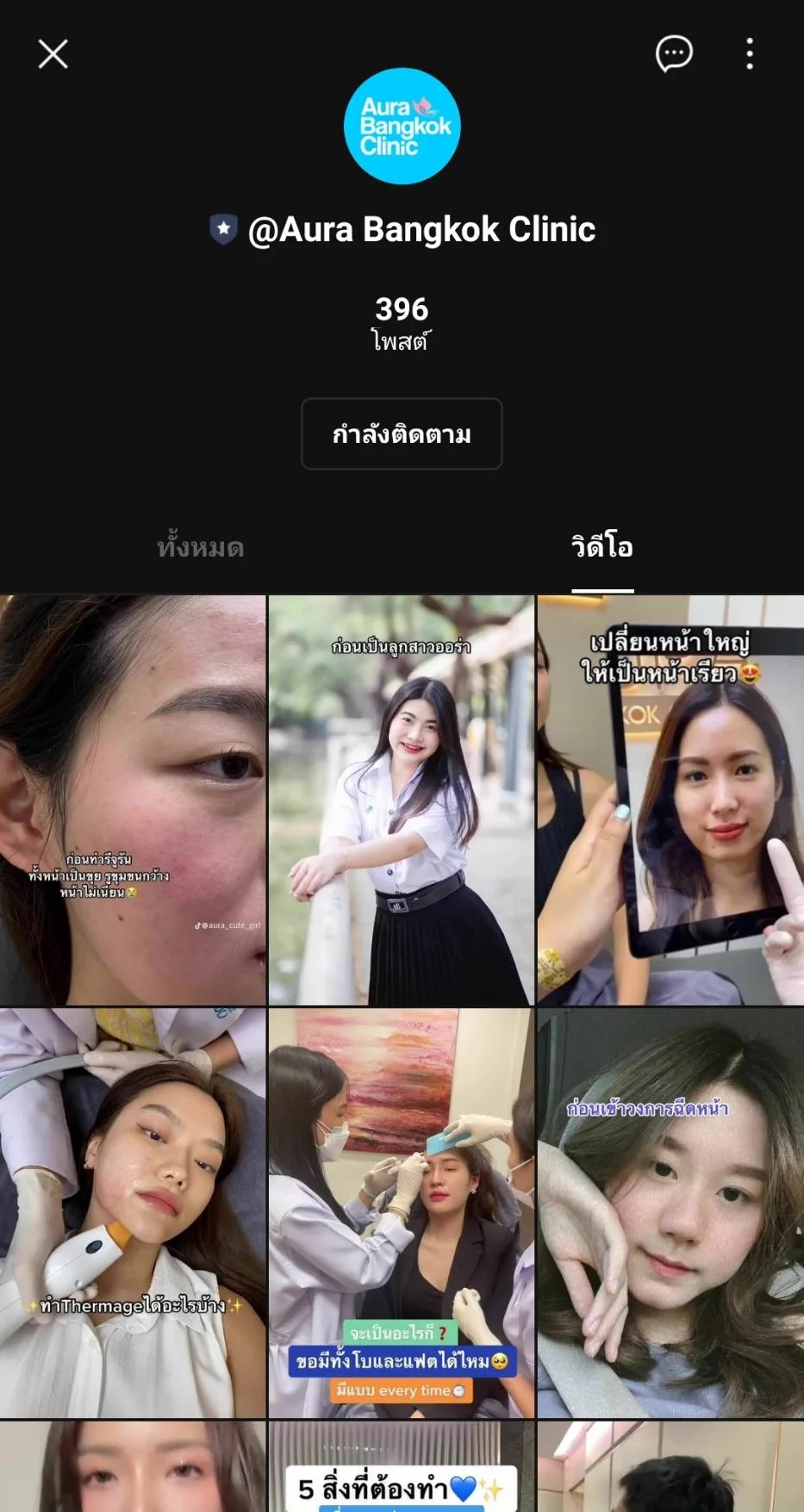
Task: Open the ก่อนทำรีจูรัน skin video
Action: point(133,800)
